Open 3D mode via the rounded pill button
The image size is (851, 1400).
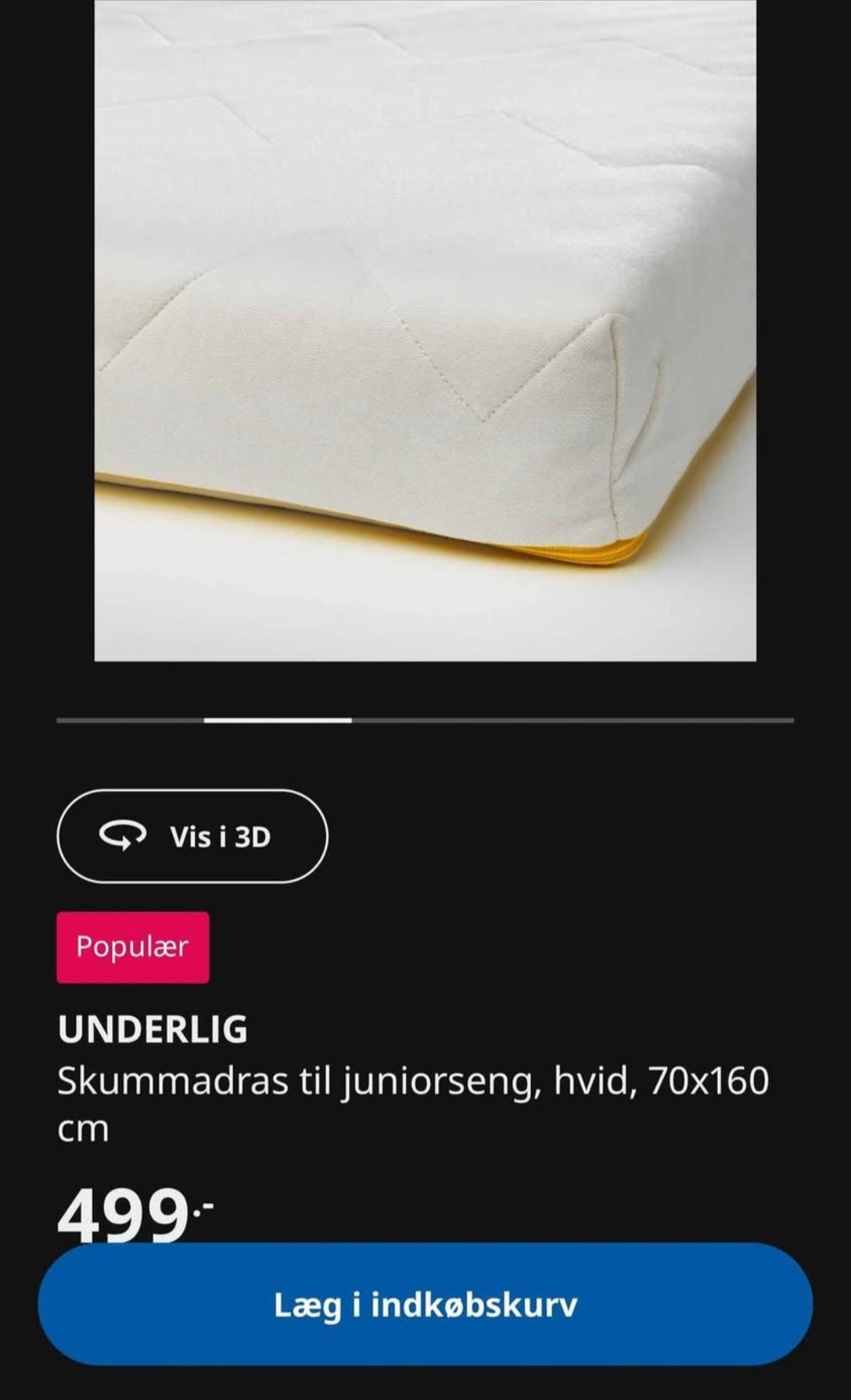(191, 836)
